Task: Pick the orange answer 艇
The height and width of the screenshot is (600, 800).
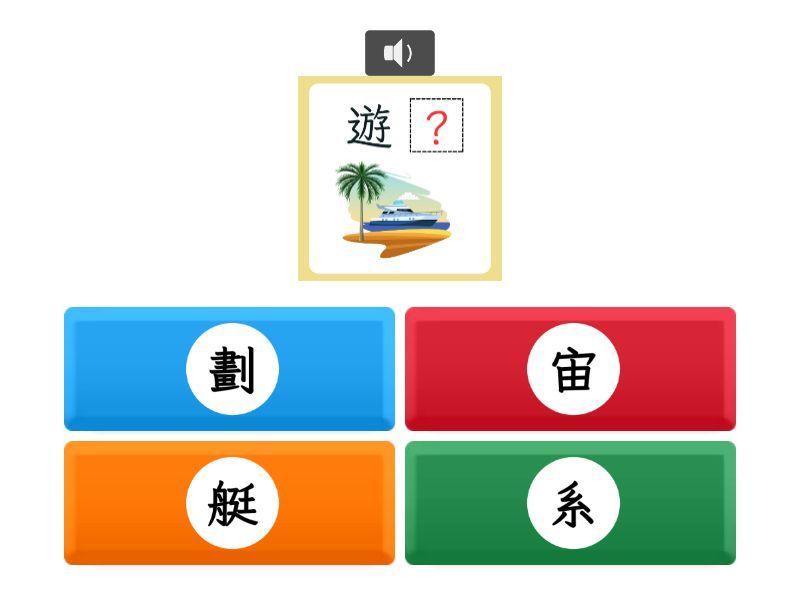Action: coord(230,503)
